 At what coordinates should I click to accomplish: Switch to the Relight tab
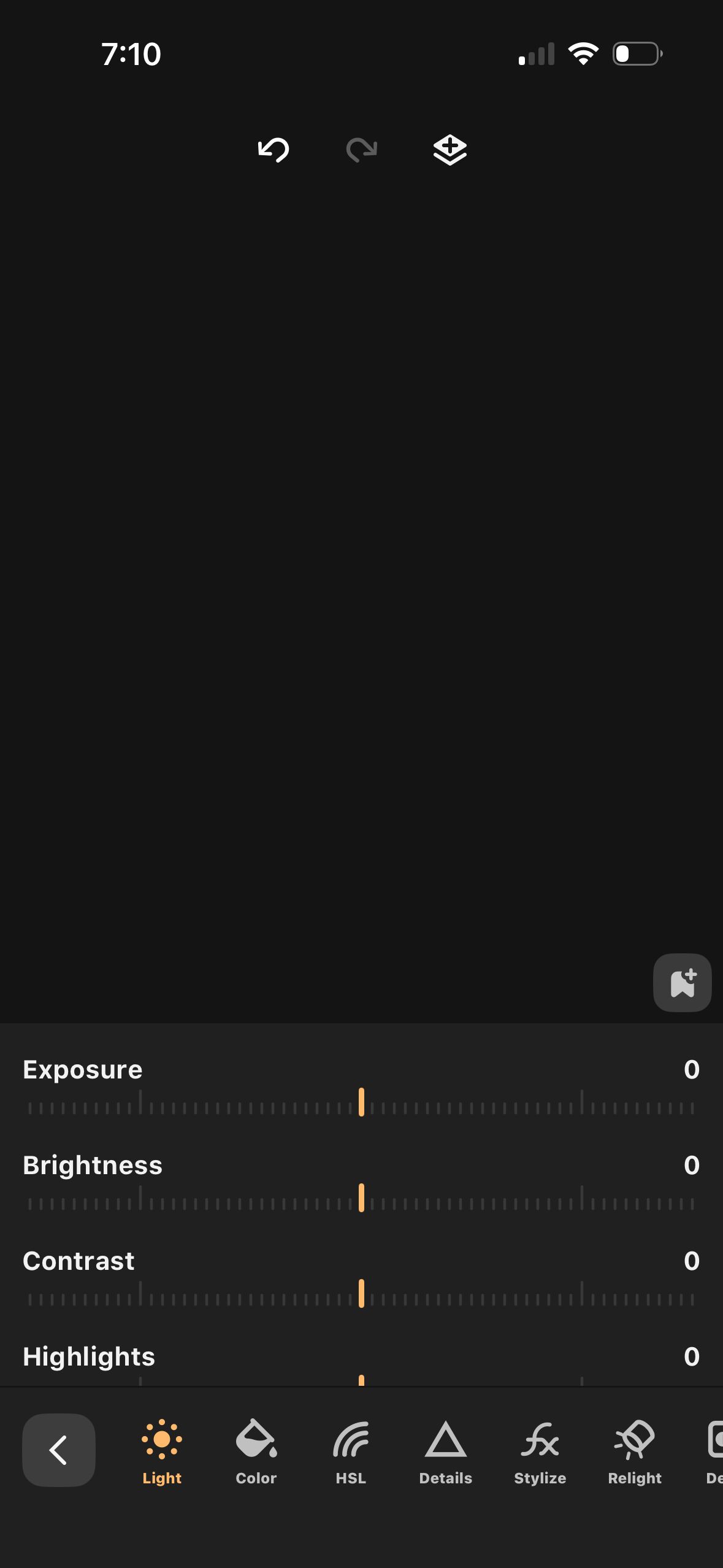coord(635,1451)
